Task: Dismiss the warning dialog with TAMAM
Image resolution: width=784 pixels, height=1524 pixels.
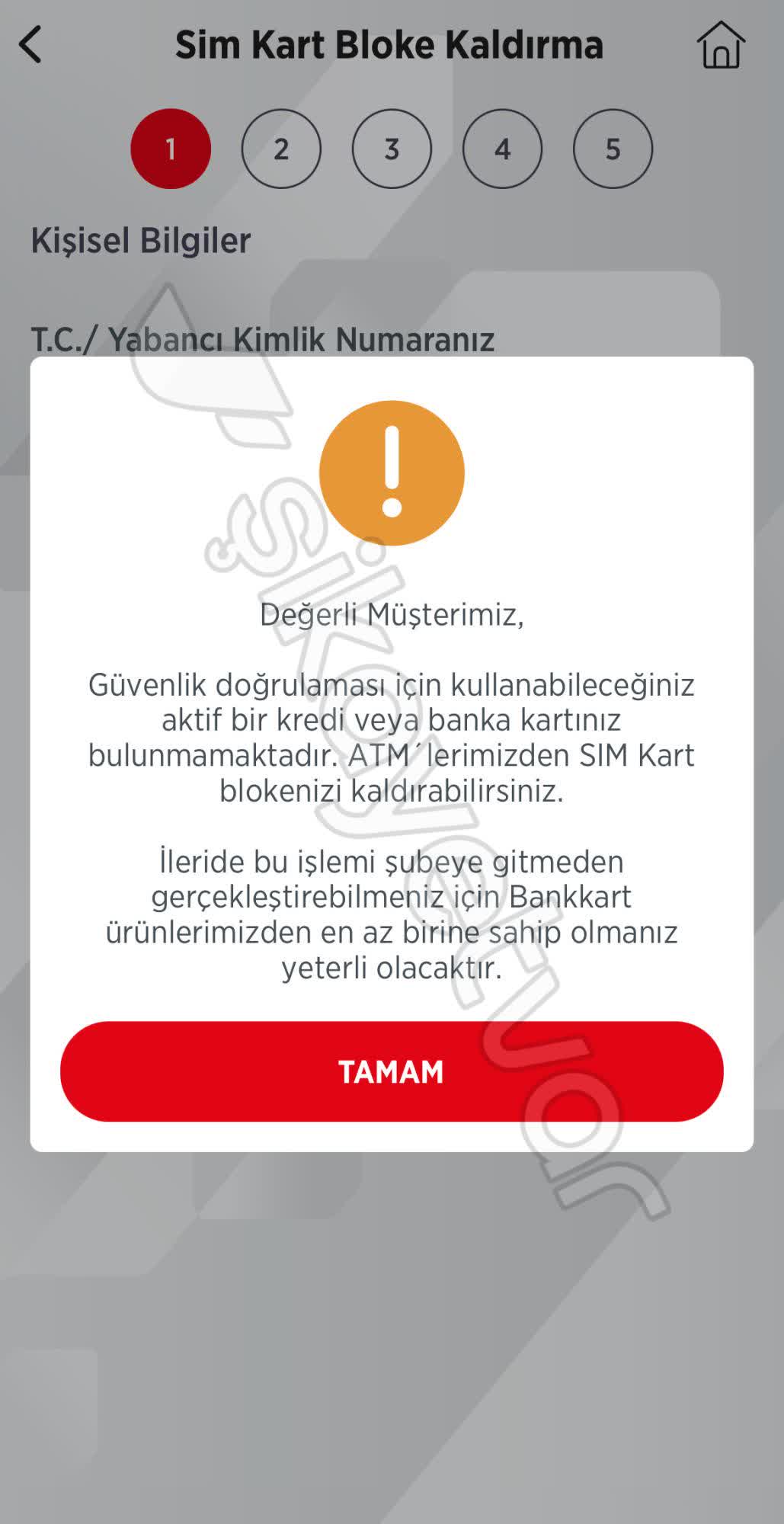Action: pyautogui.click(x=392, y=1071)
